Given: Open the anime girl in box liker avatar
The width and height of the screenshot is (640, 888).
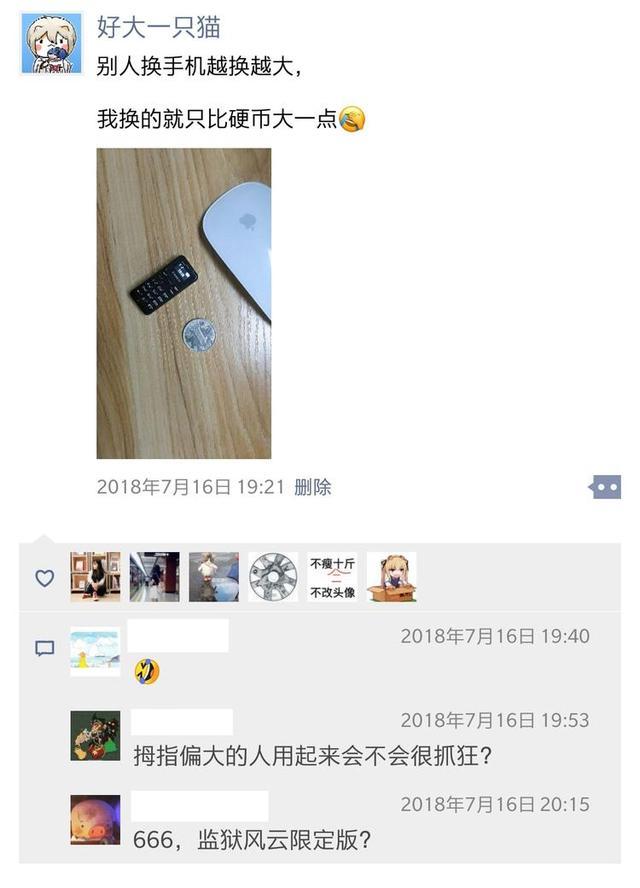Looking at the screenshot, I should tap(391, 577).
